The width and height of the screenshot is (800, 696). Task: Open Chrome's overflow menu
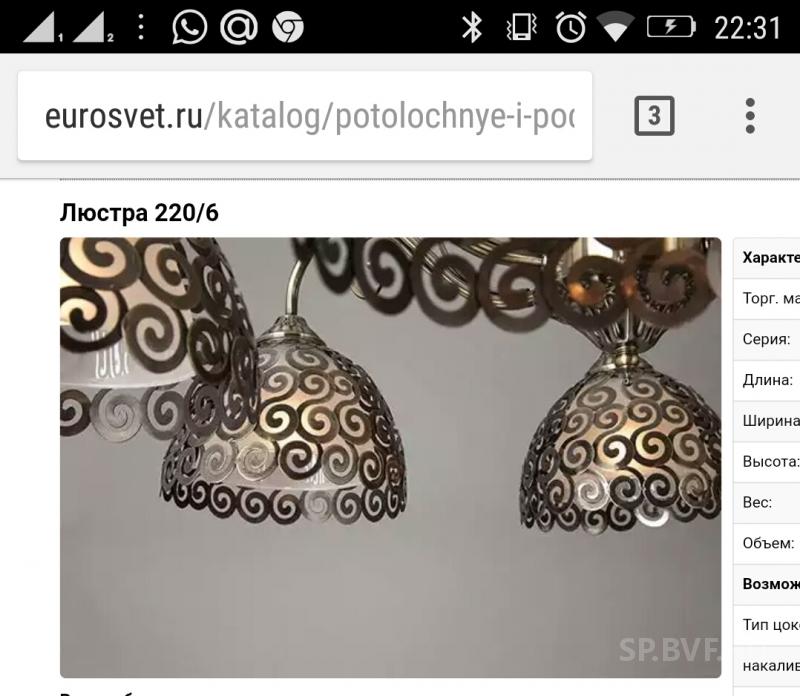coord(750,116)
